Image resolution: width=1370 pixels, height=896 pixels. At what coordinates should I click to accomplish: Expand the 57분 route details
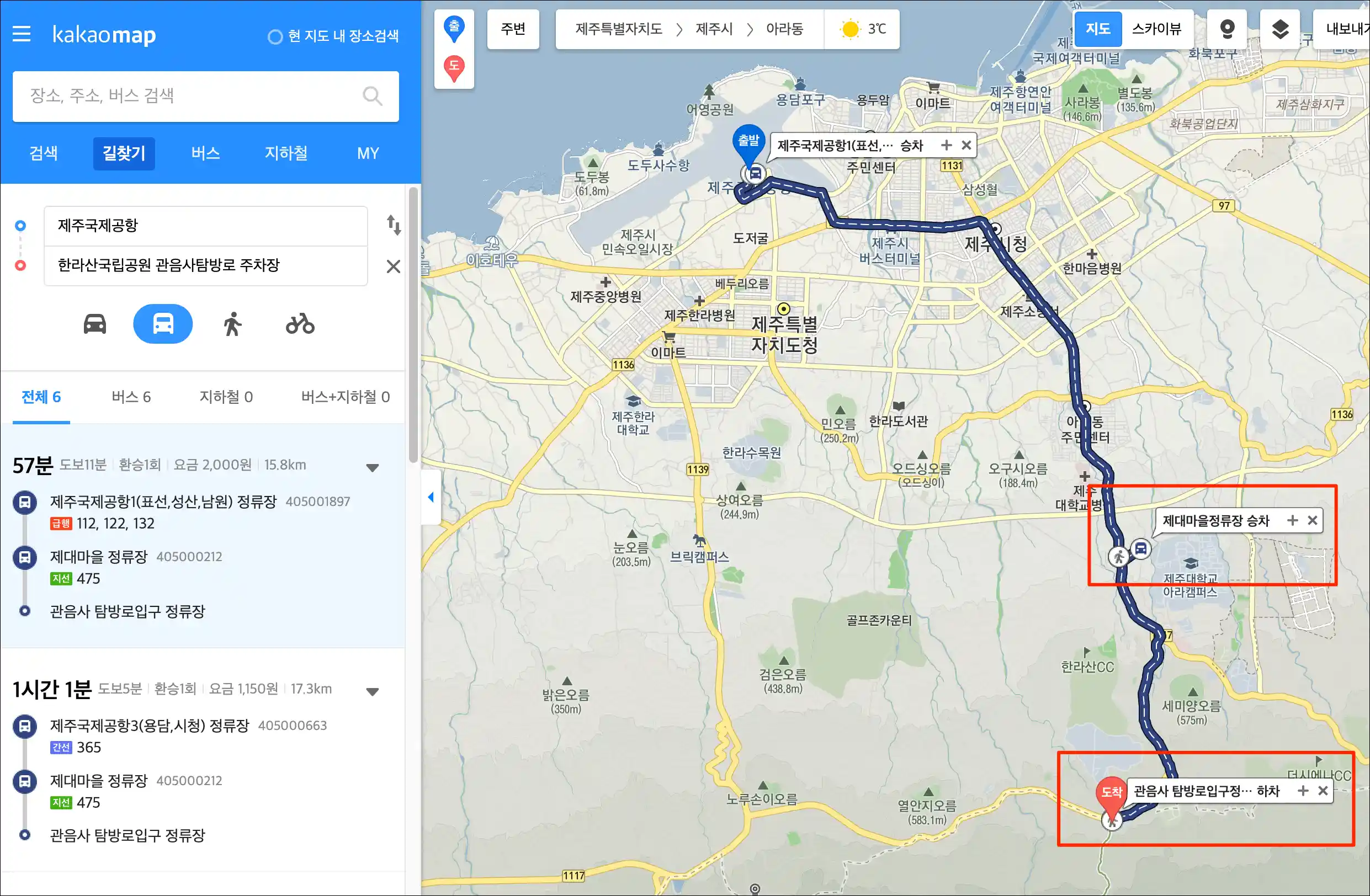(x=373, y=467)
